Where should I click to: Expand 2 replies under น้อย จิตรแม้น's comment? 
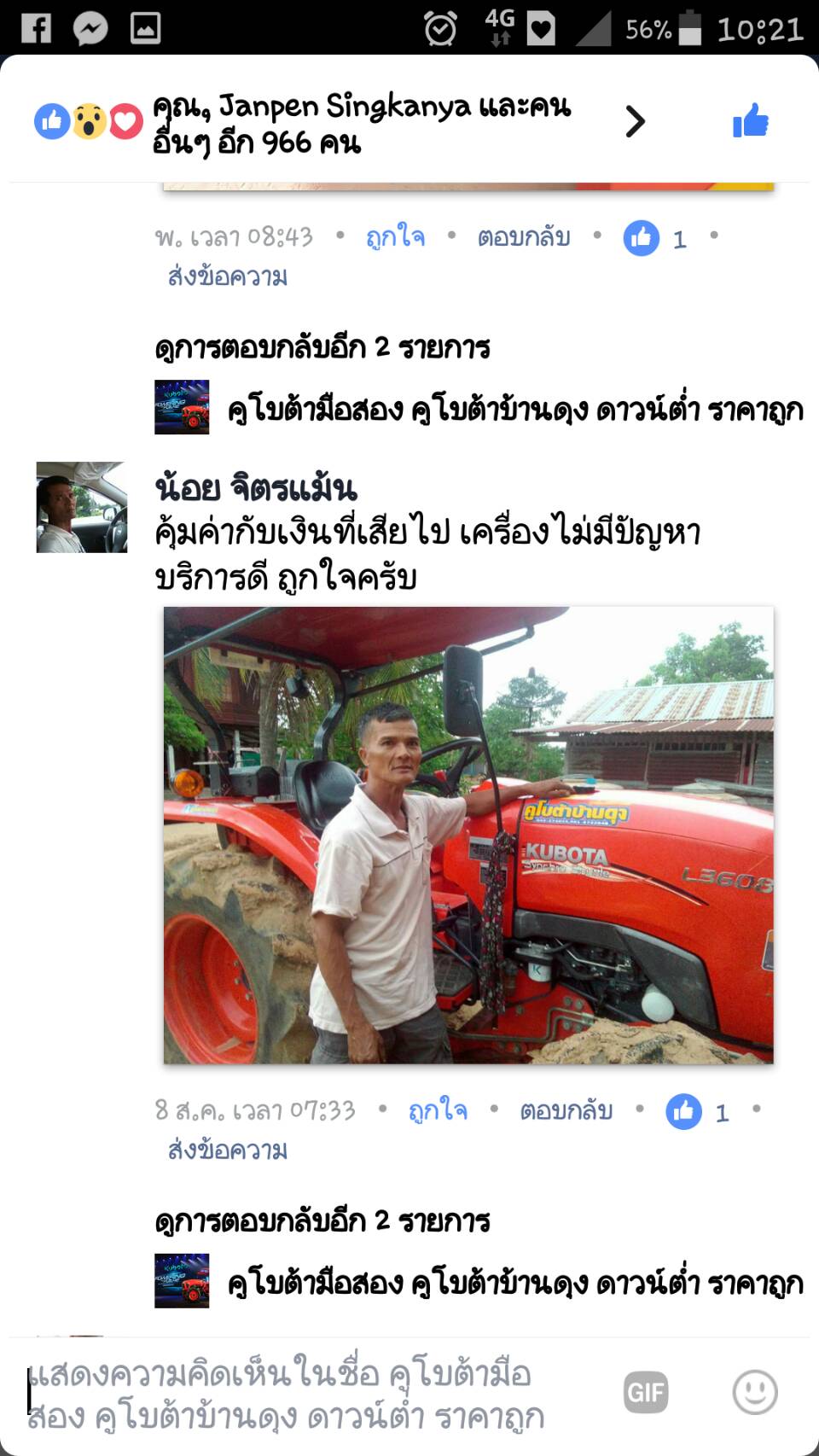click(x=322, y=1221)
